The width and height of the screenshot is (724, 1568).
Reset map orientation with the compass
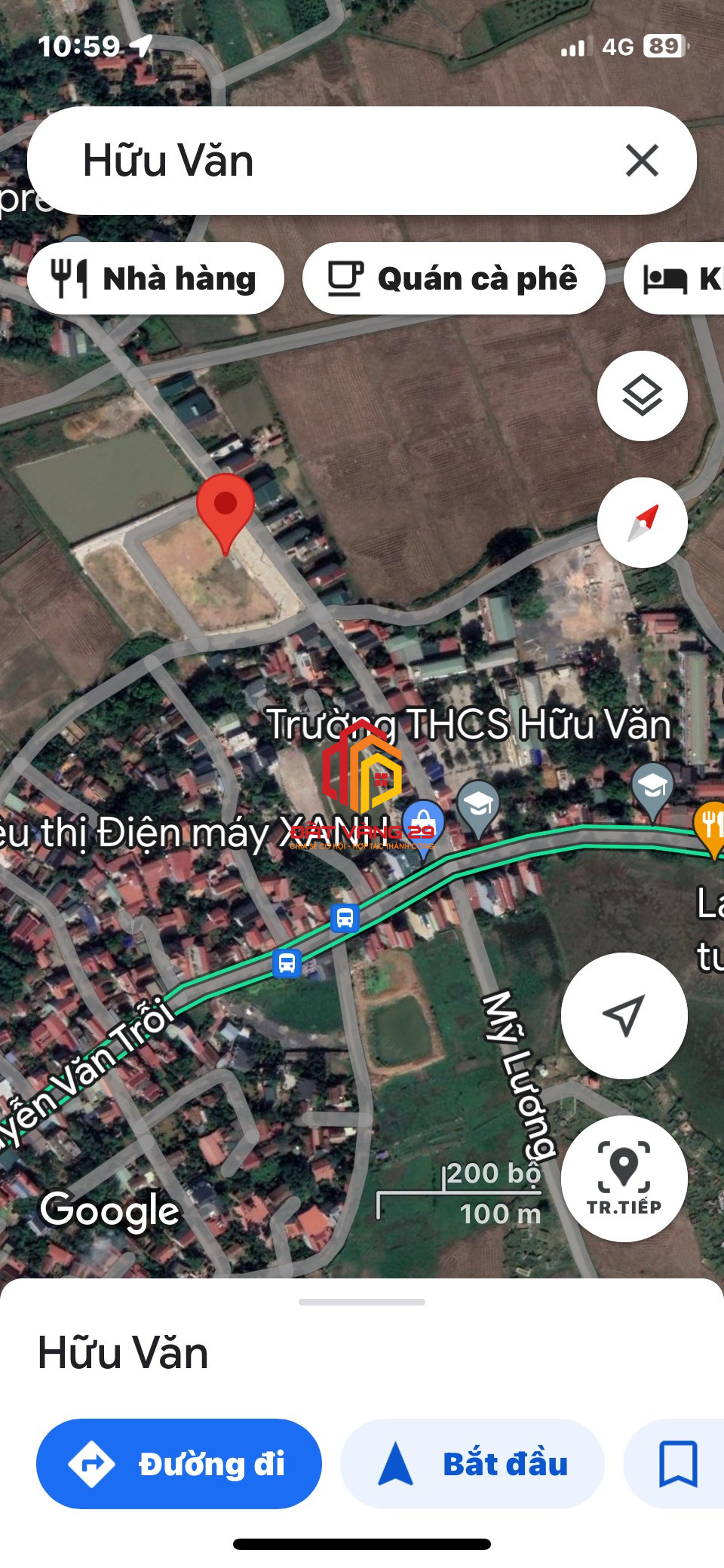[642, 523]
